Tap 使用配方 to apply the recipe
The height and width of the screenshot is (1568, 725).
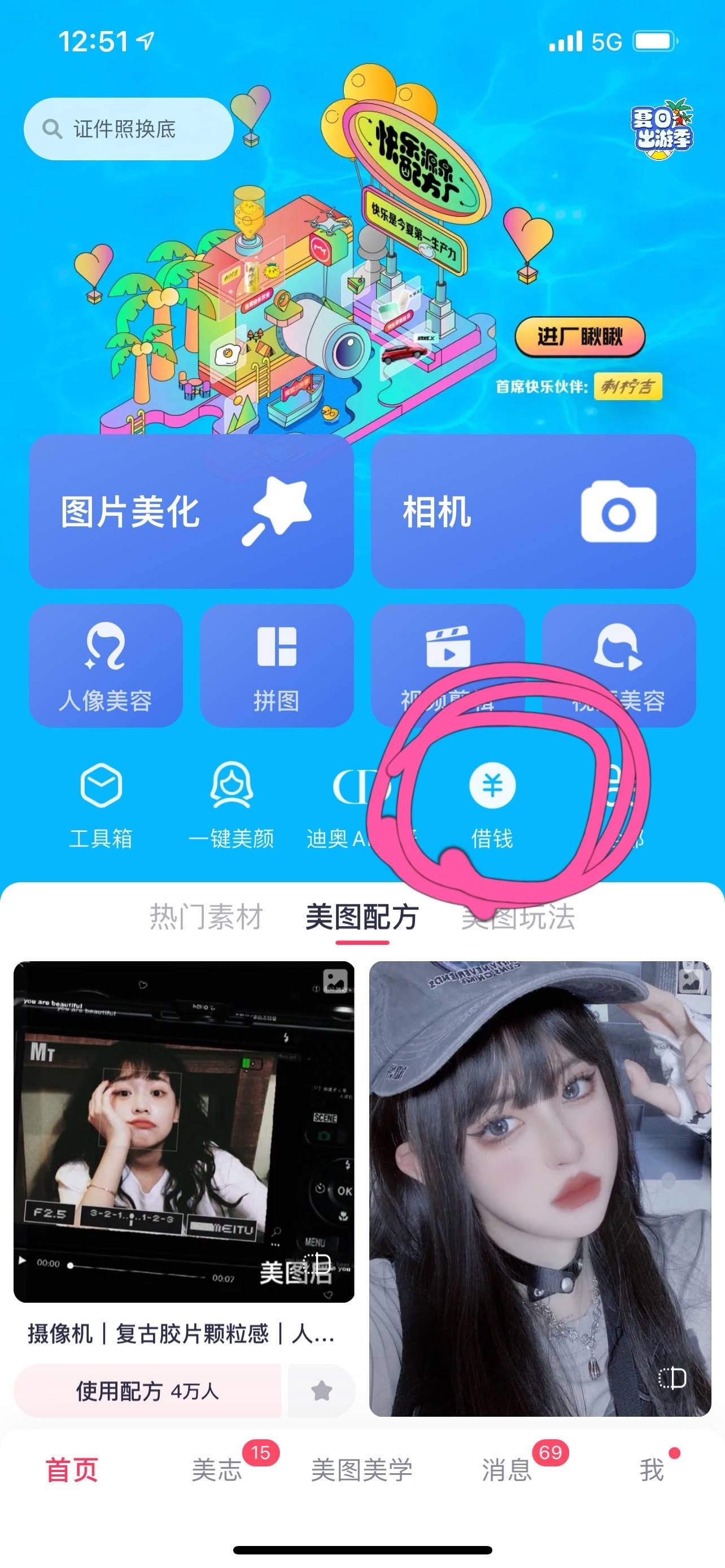coord(147,1391)
